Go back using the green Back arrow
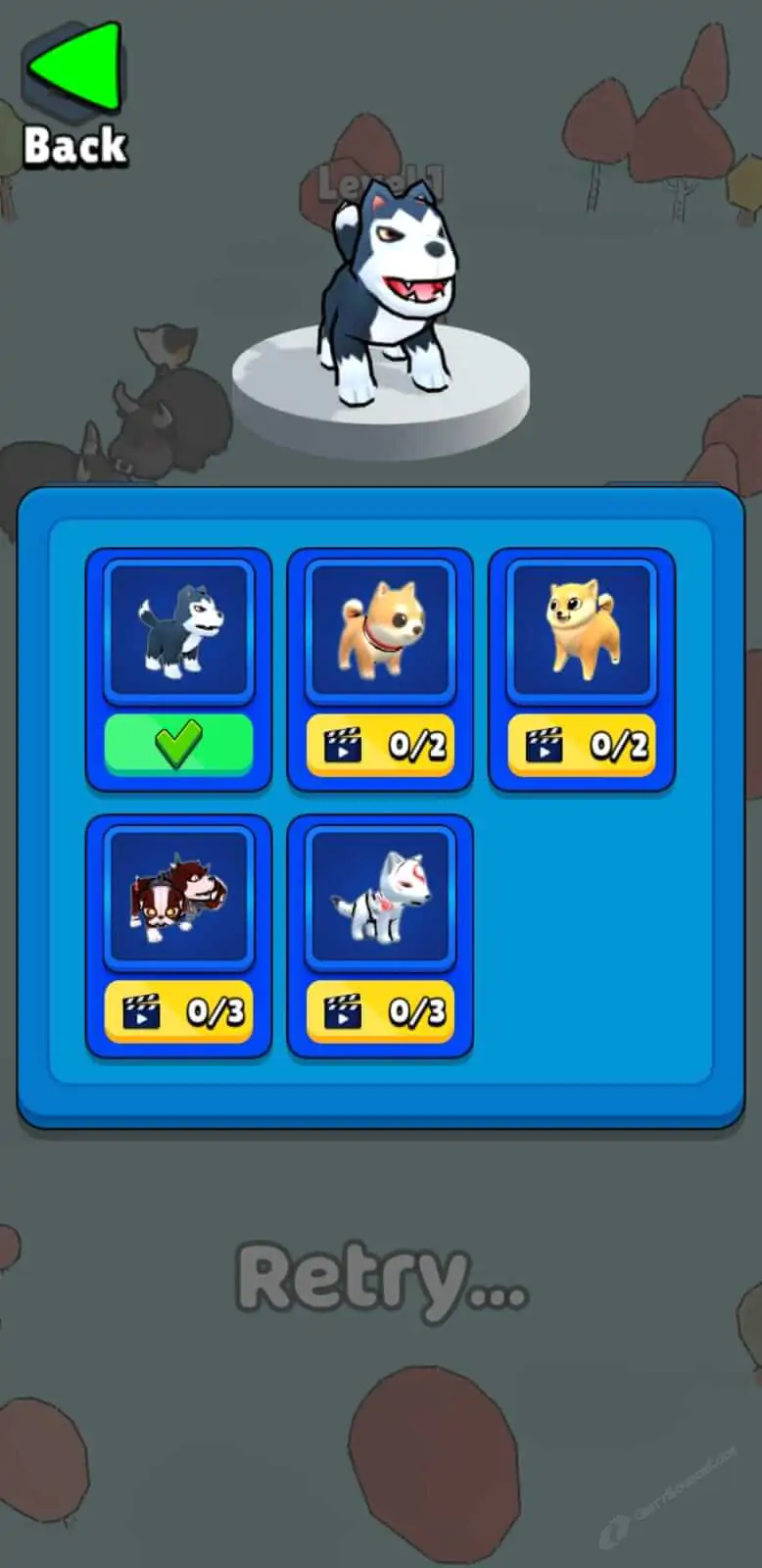 click(x=75, y=69)
